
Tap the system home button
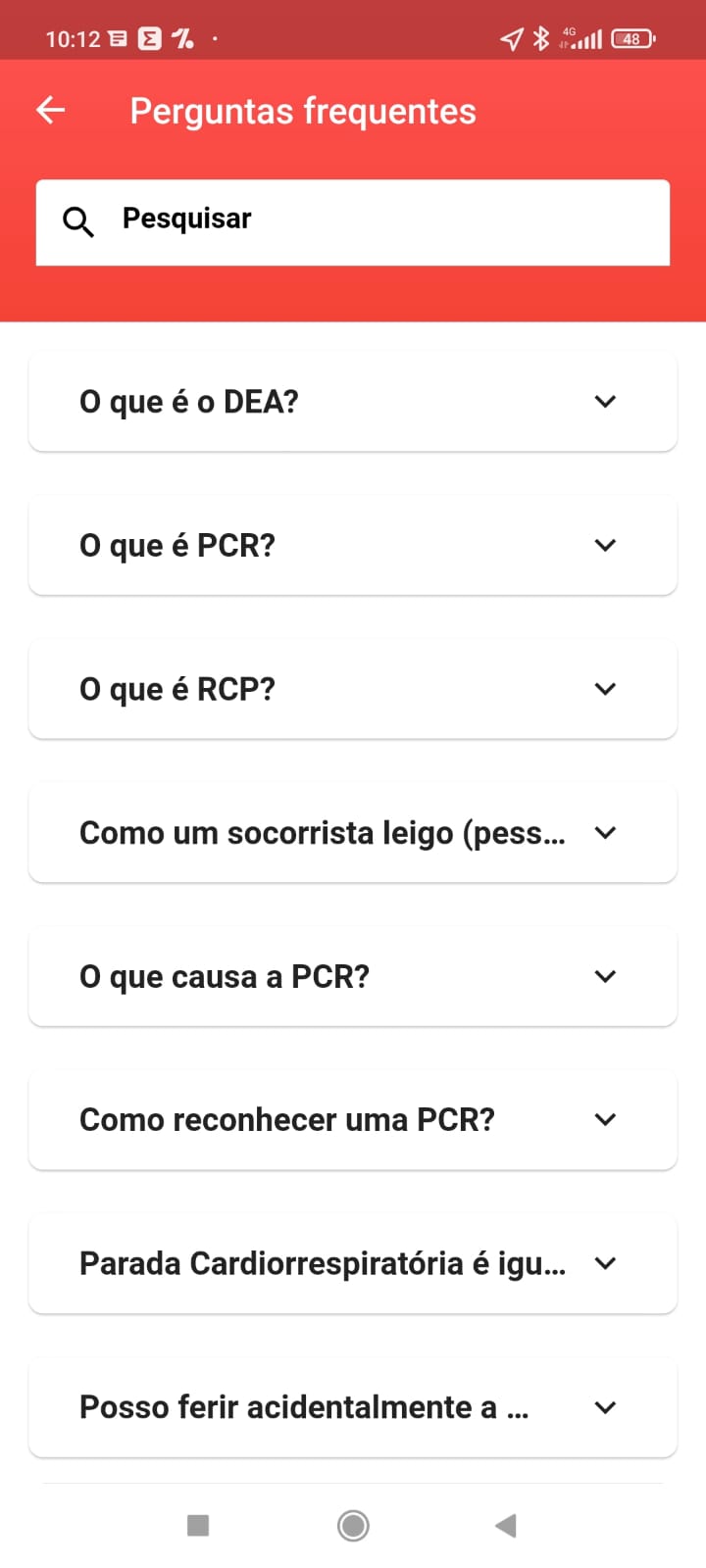pos(353,1525)
